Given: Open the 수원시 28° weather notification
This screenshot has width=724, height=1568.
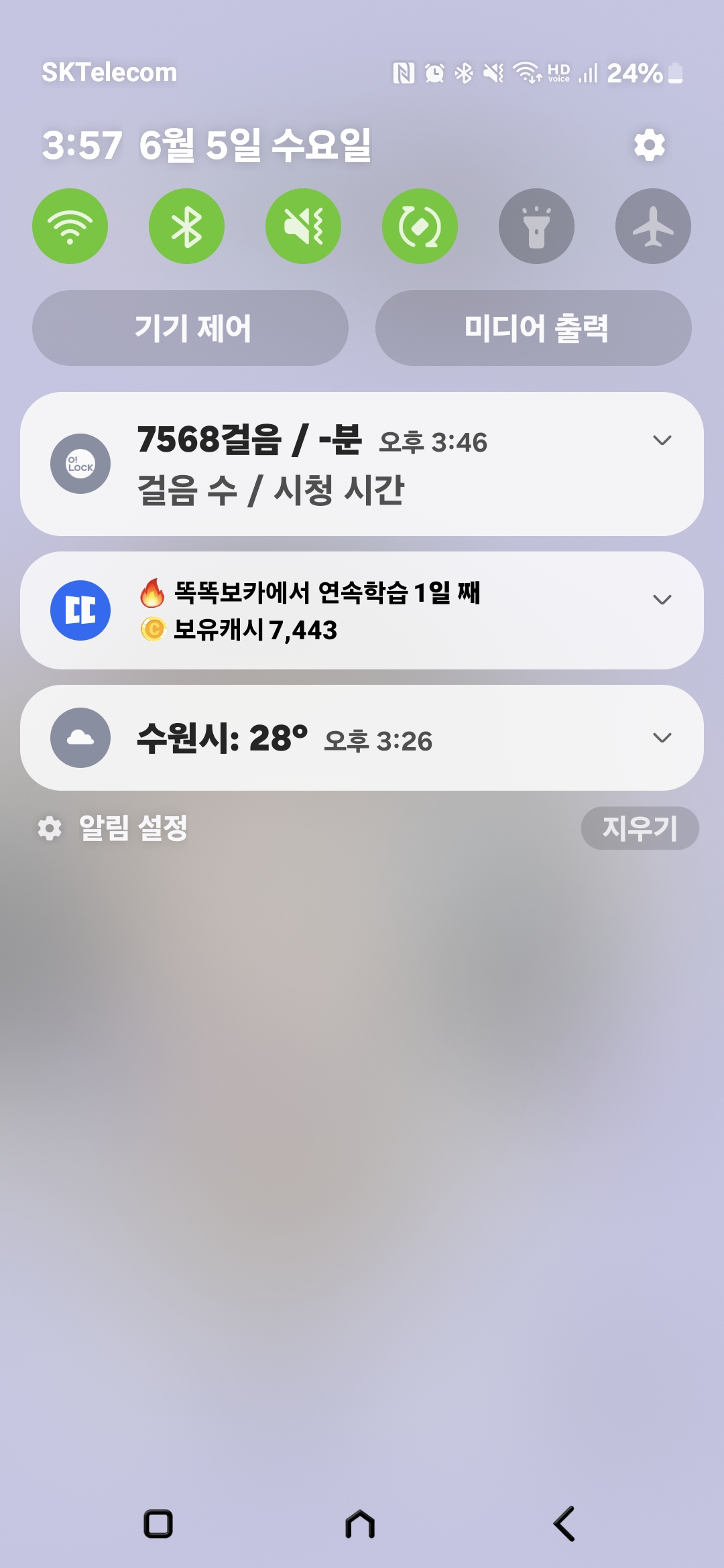Looking at the screenshot, I should [335, 738].
